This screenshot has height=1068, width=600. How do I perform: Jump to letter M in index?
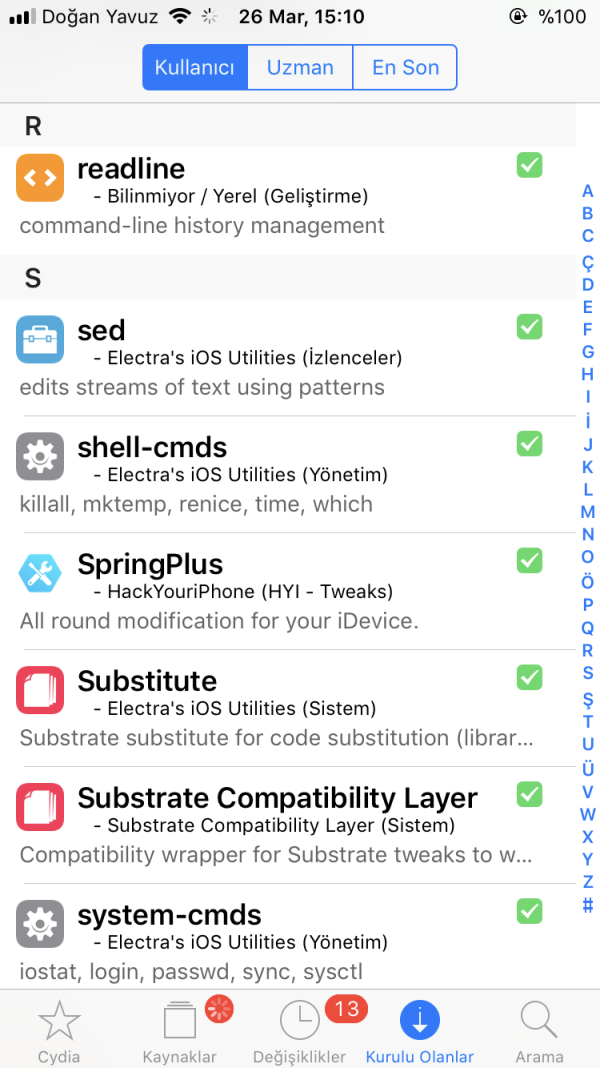point(588,512)
